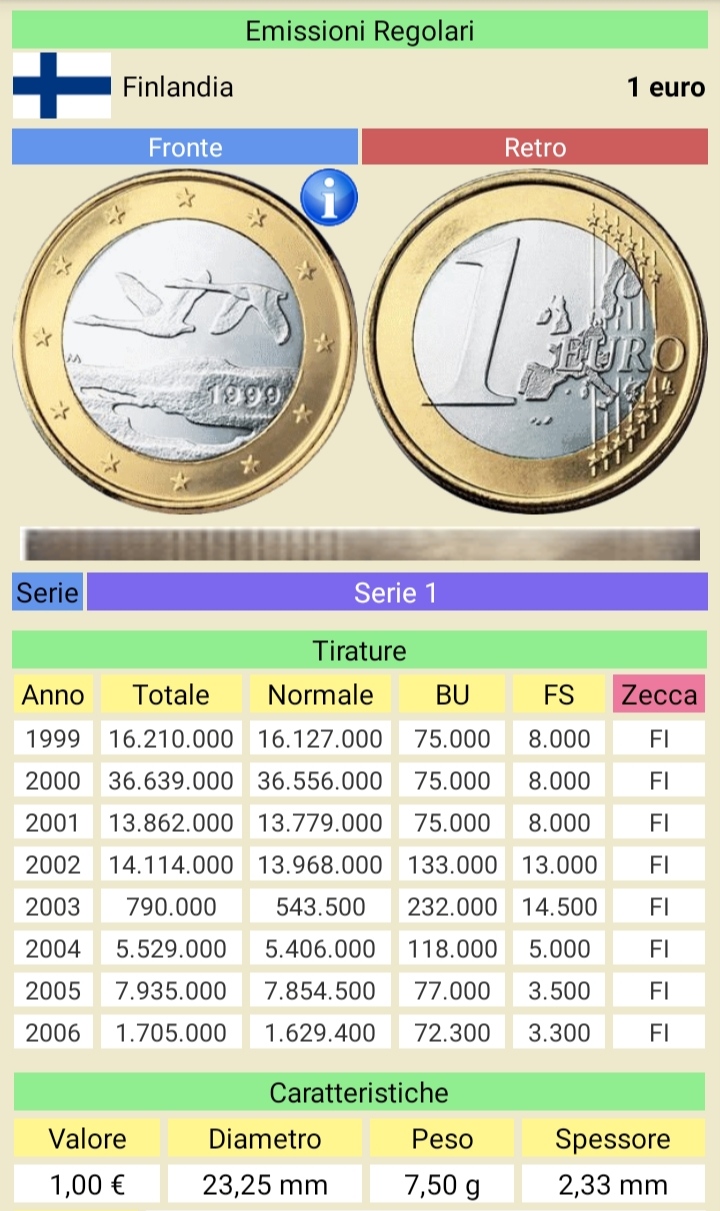Open the Serie 1 selector
720x1211 pixels.
pos(396,593)
